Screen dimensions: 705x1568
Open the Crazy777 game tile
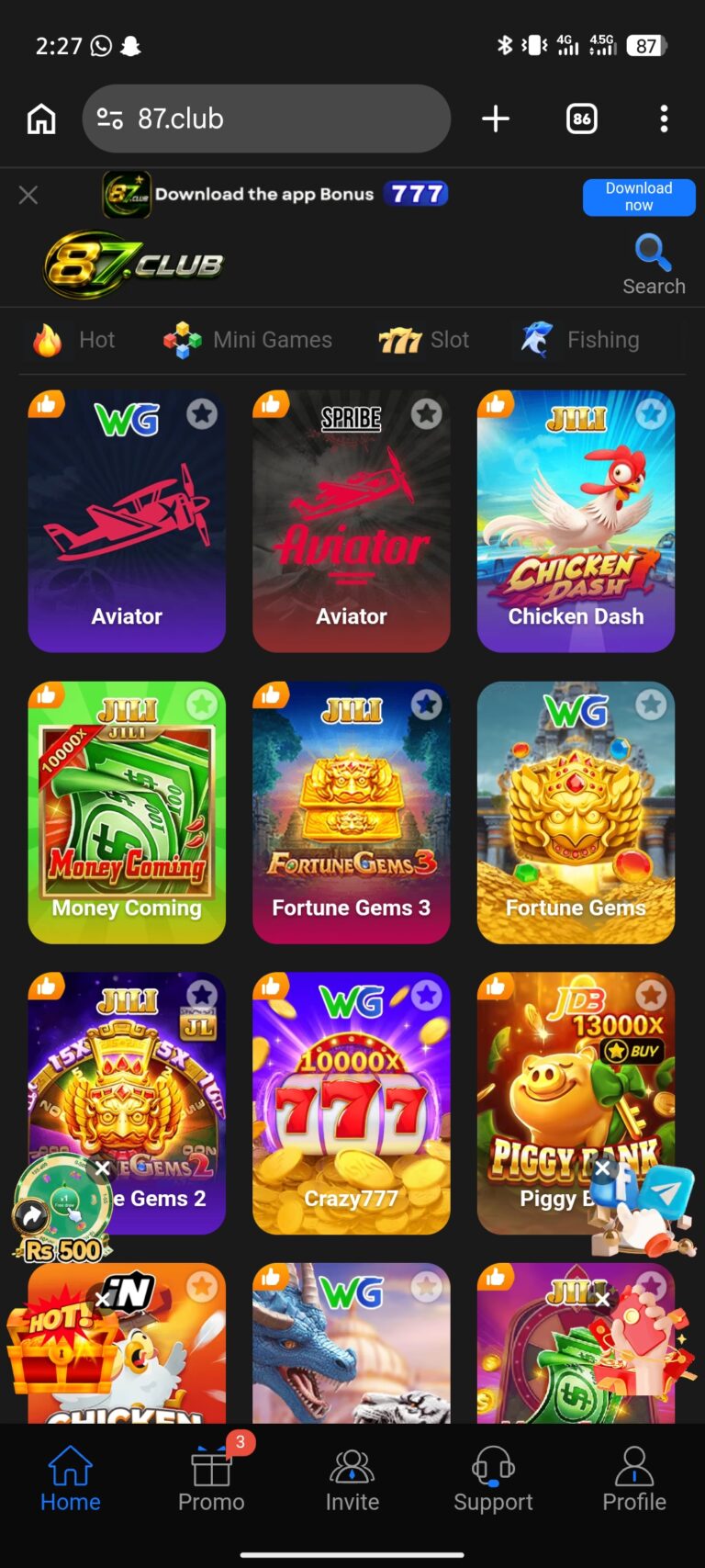click(352, 1103)
